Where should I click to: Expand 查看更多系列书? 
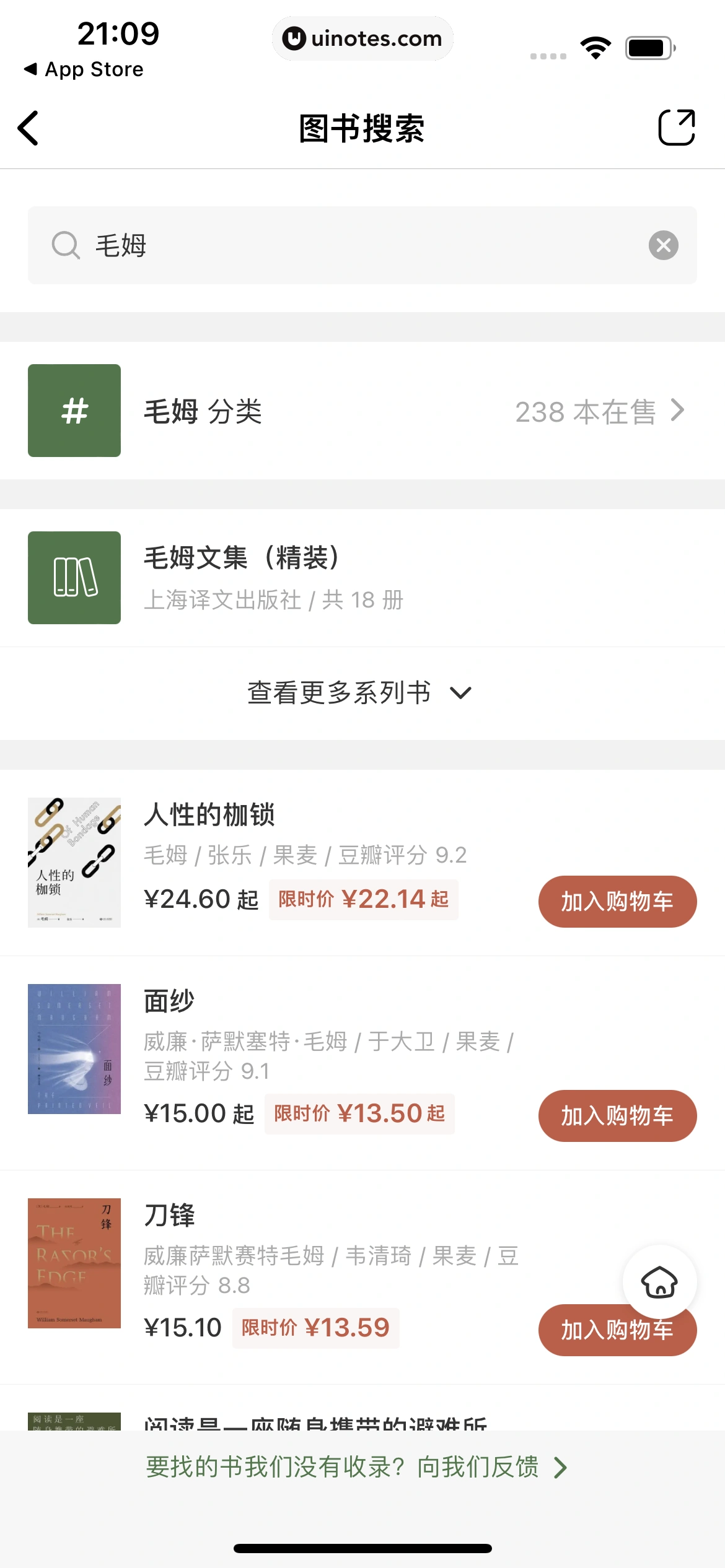click(359, 692)
